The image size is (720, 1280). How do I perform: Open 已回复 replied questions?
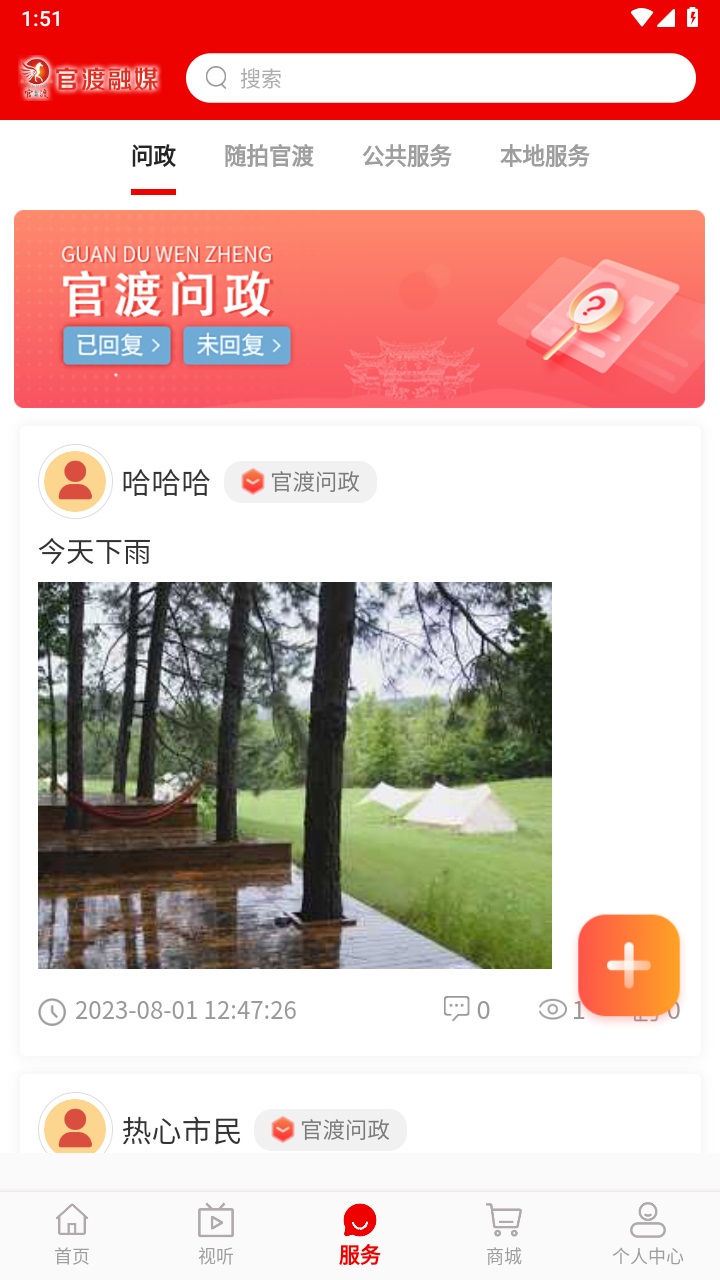point(117,345)
